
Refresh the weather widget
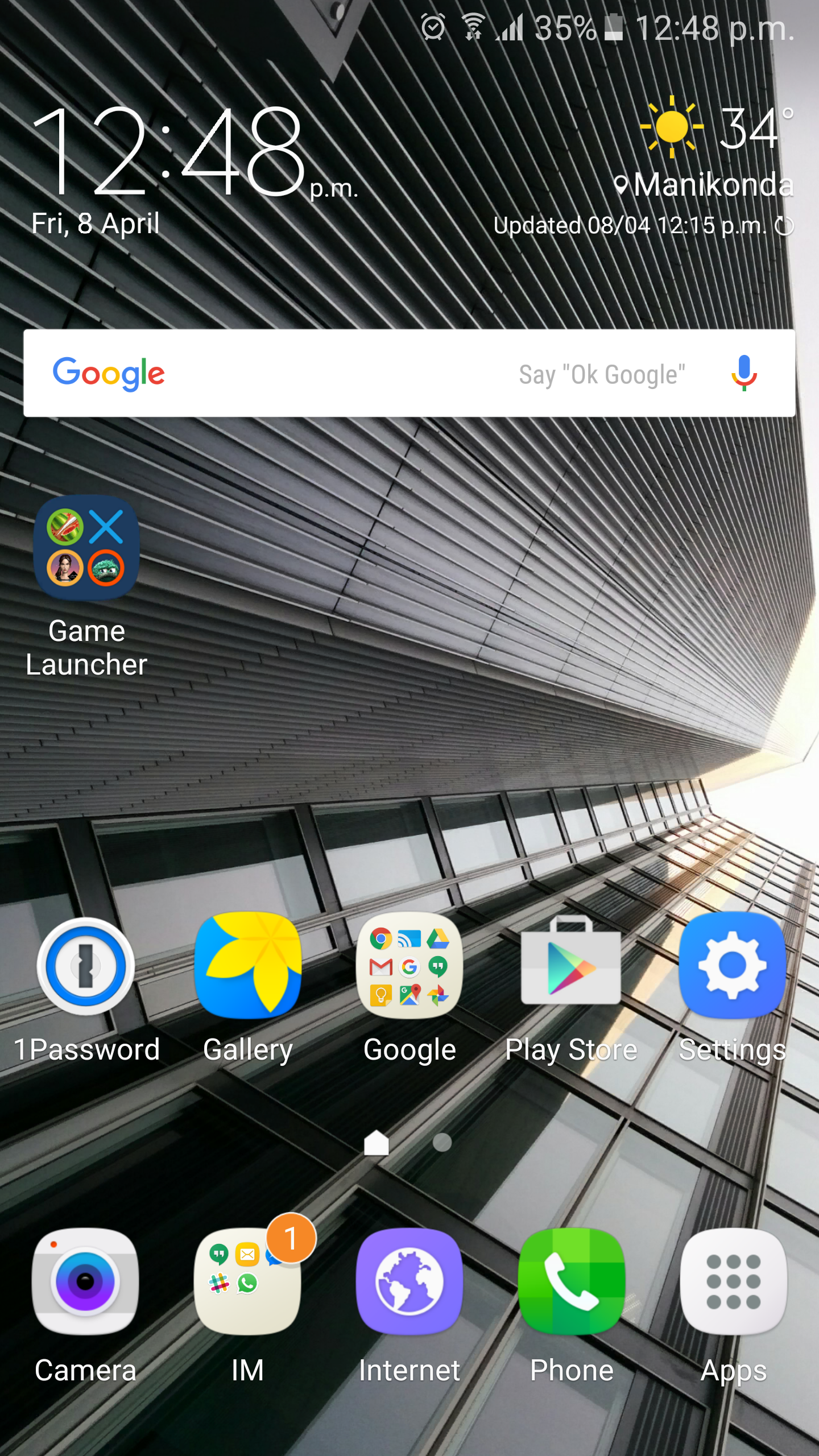coord(784,226)
